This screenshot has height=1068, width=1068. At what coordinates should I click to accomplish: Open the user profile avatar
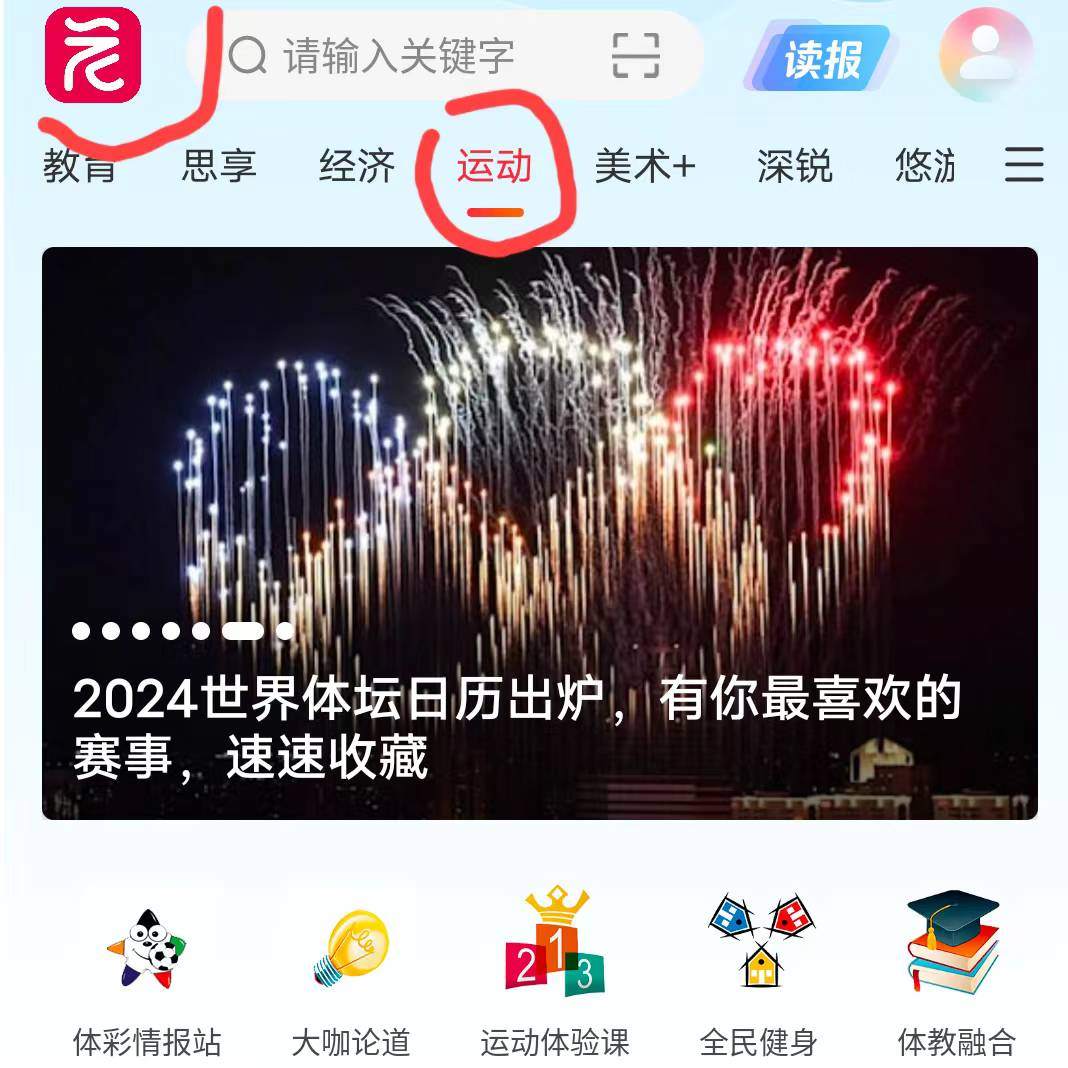point(985,55)
